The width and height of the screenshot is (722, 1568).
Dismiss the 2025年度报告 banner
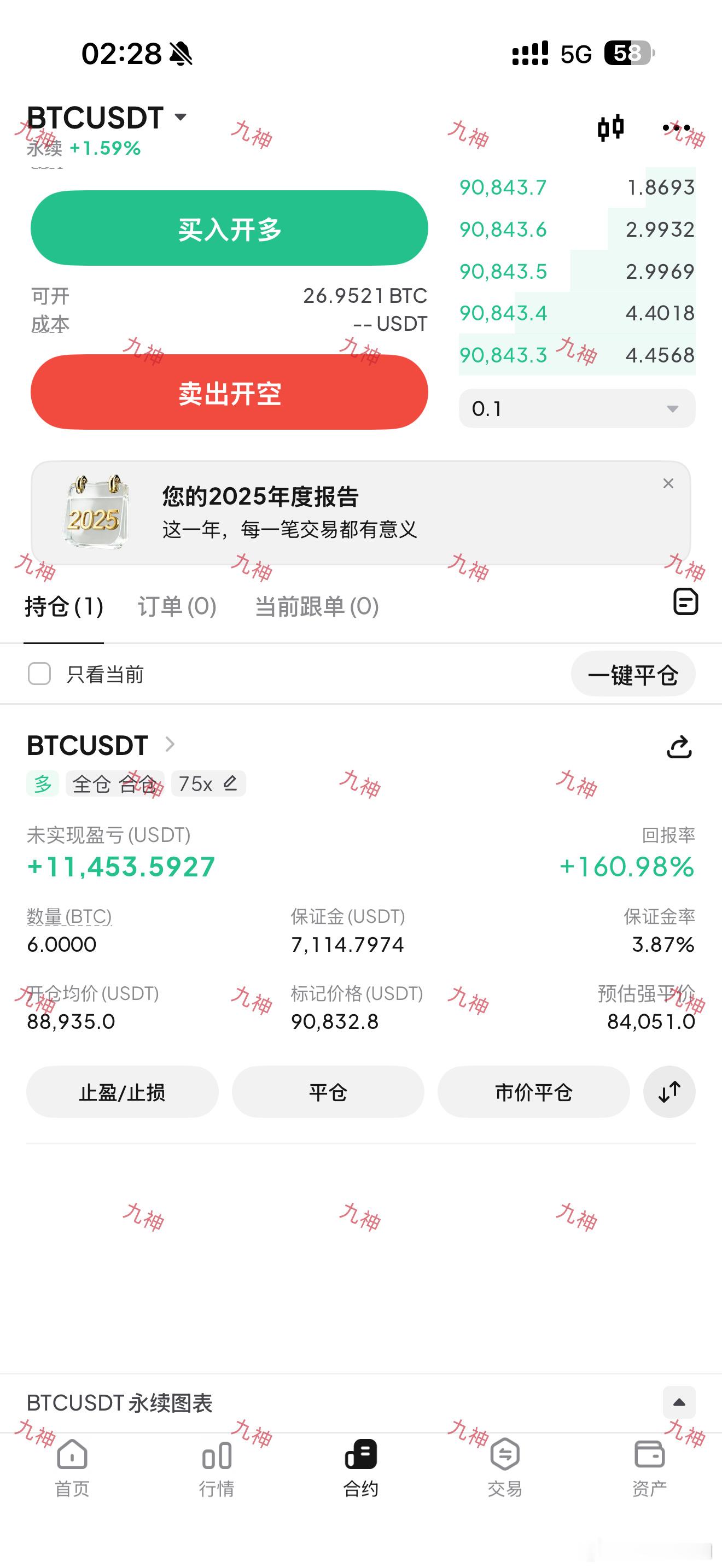[669, 483]
